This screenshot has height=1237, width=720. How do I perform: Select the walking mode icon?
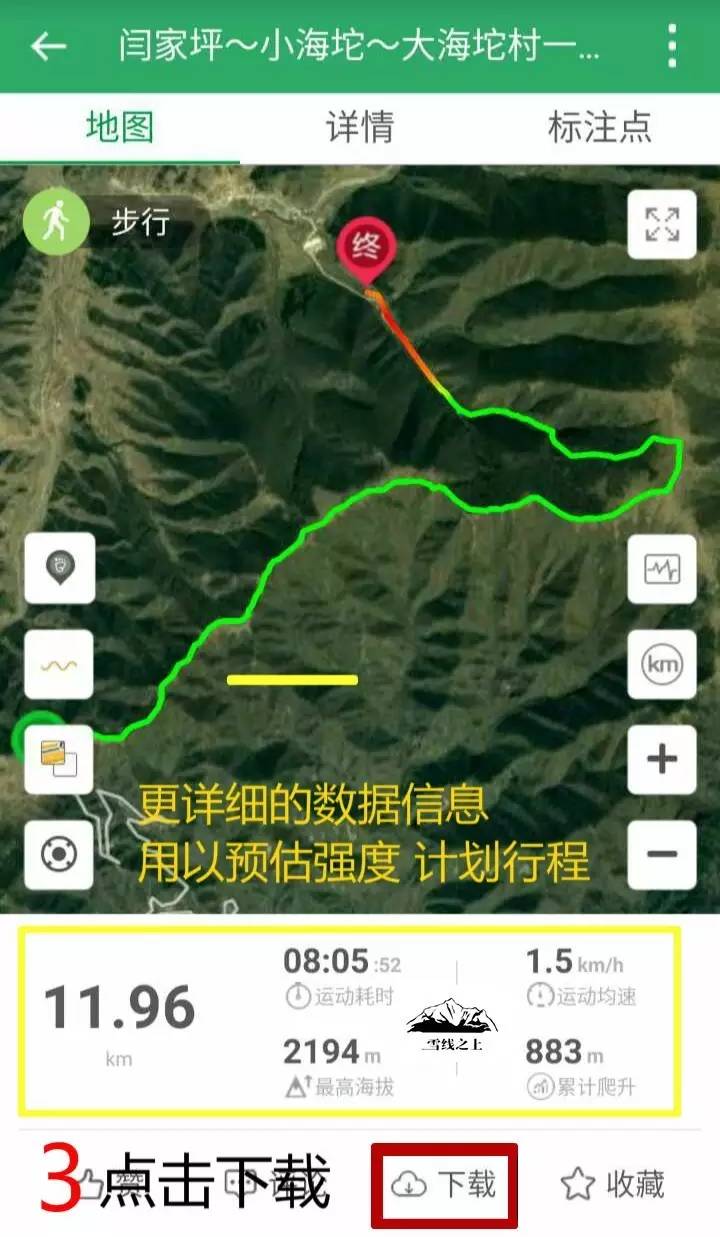[x=57, y=222]
